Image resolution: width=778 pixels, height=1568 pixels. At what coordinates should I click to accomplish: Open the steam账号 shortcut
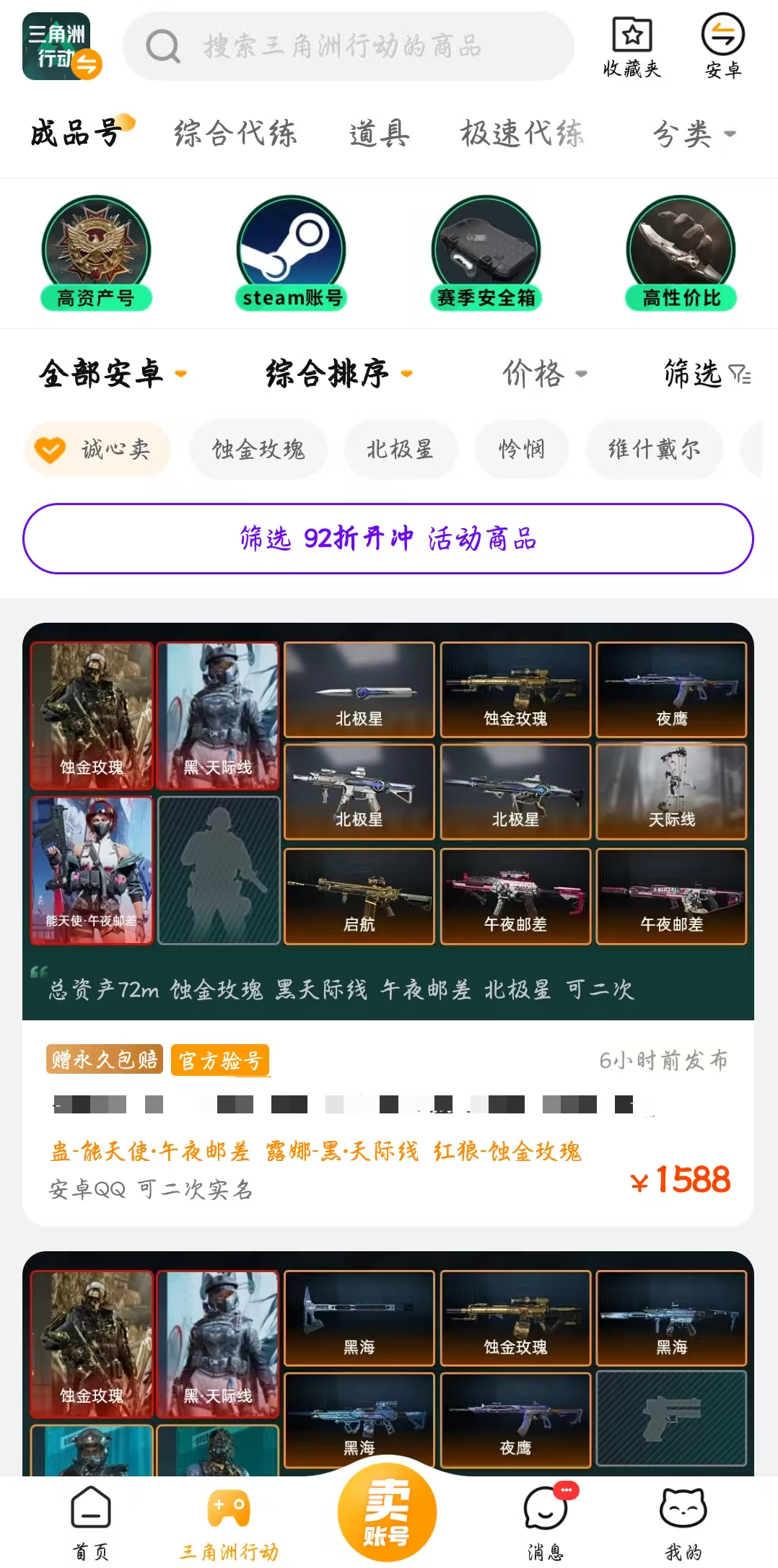291,253
